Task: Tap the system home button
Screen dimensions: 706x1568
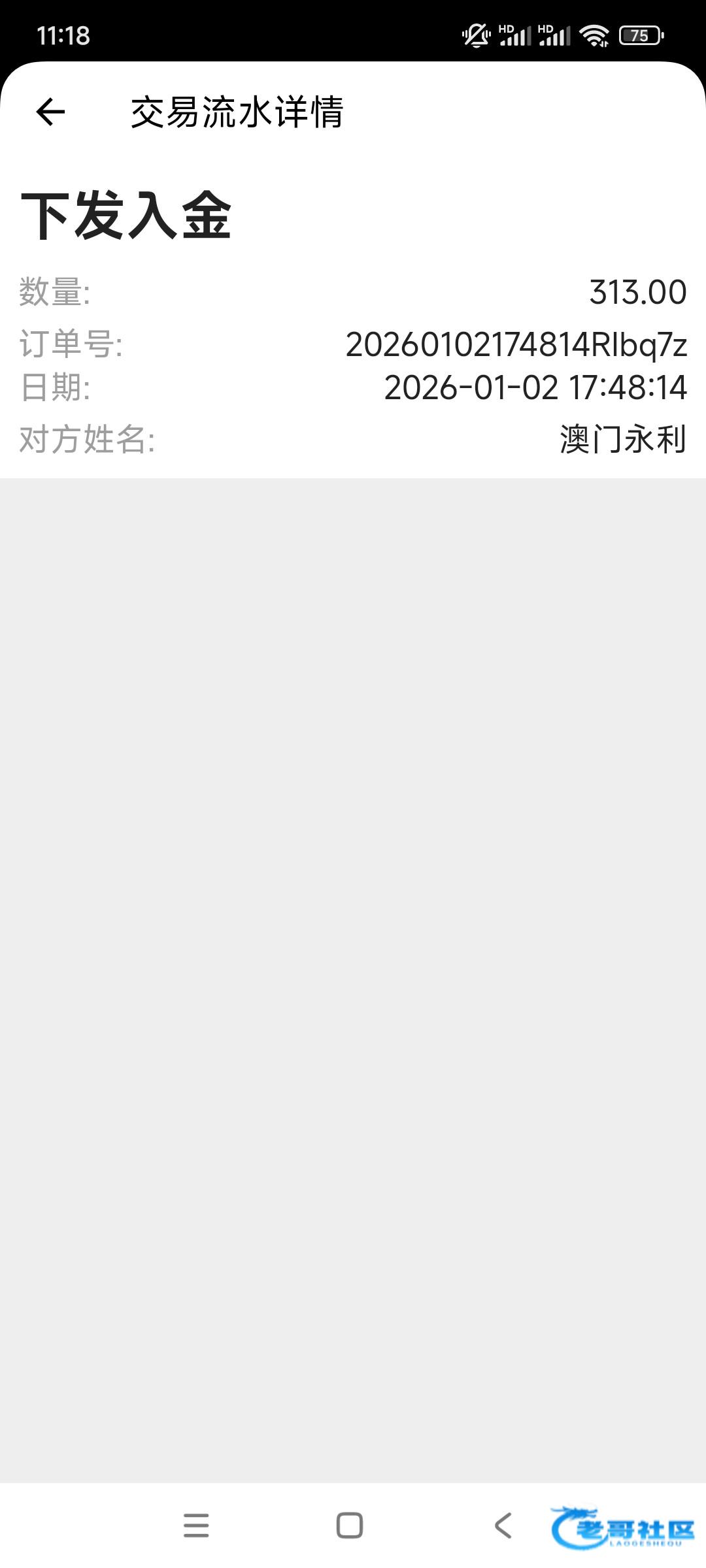Action: (x=350, y=1526)
